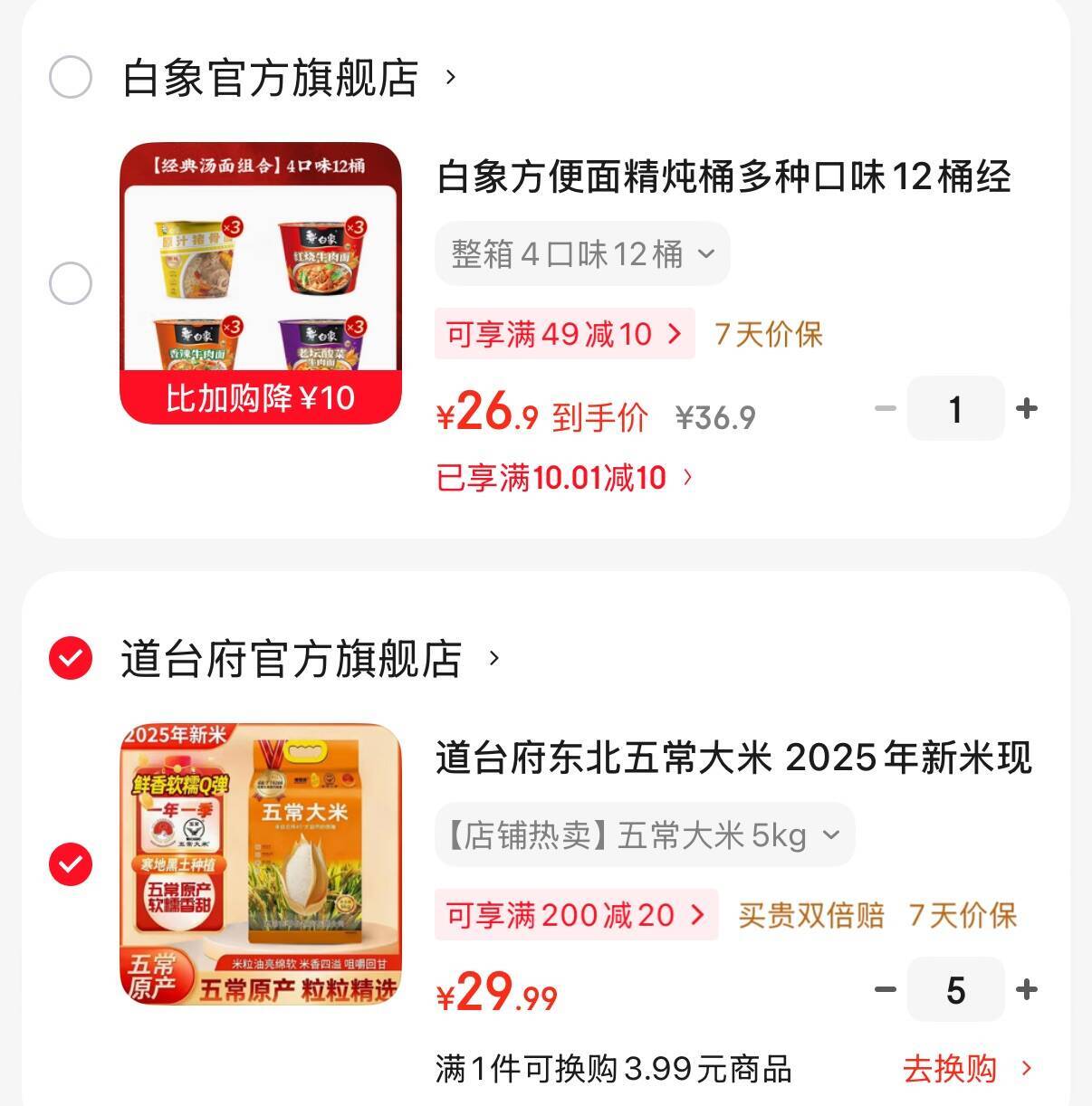Deselect all items from 道台府官方旗舰店

(x=71, y=658)
